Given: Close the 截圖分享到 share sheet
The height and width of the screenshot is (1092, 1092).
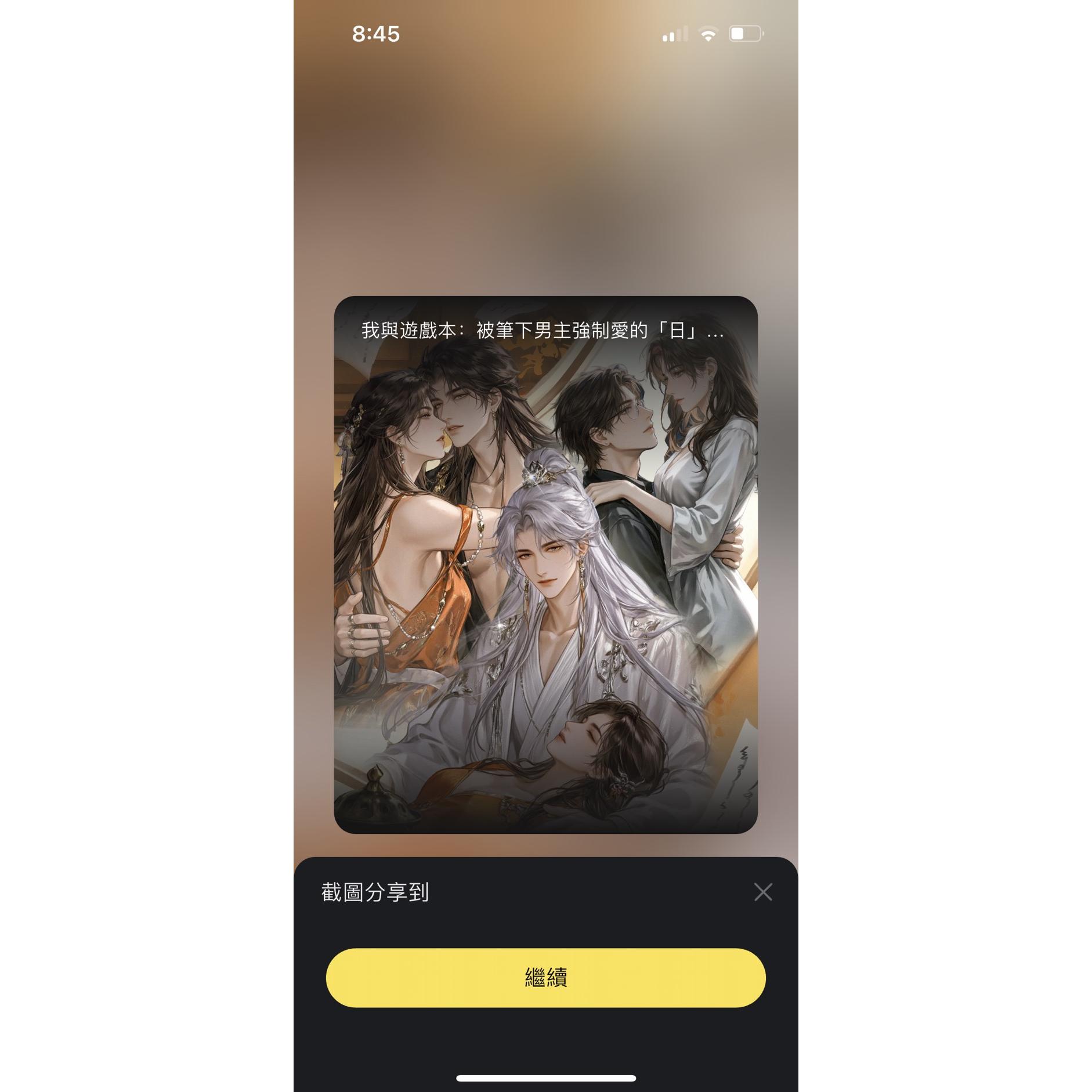Looking at the screenshot, I should [762, 892].
